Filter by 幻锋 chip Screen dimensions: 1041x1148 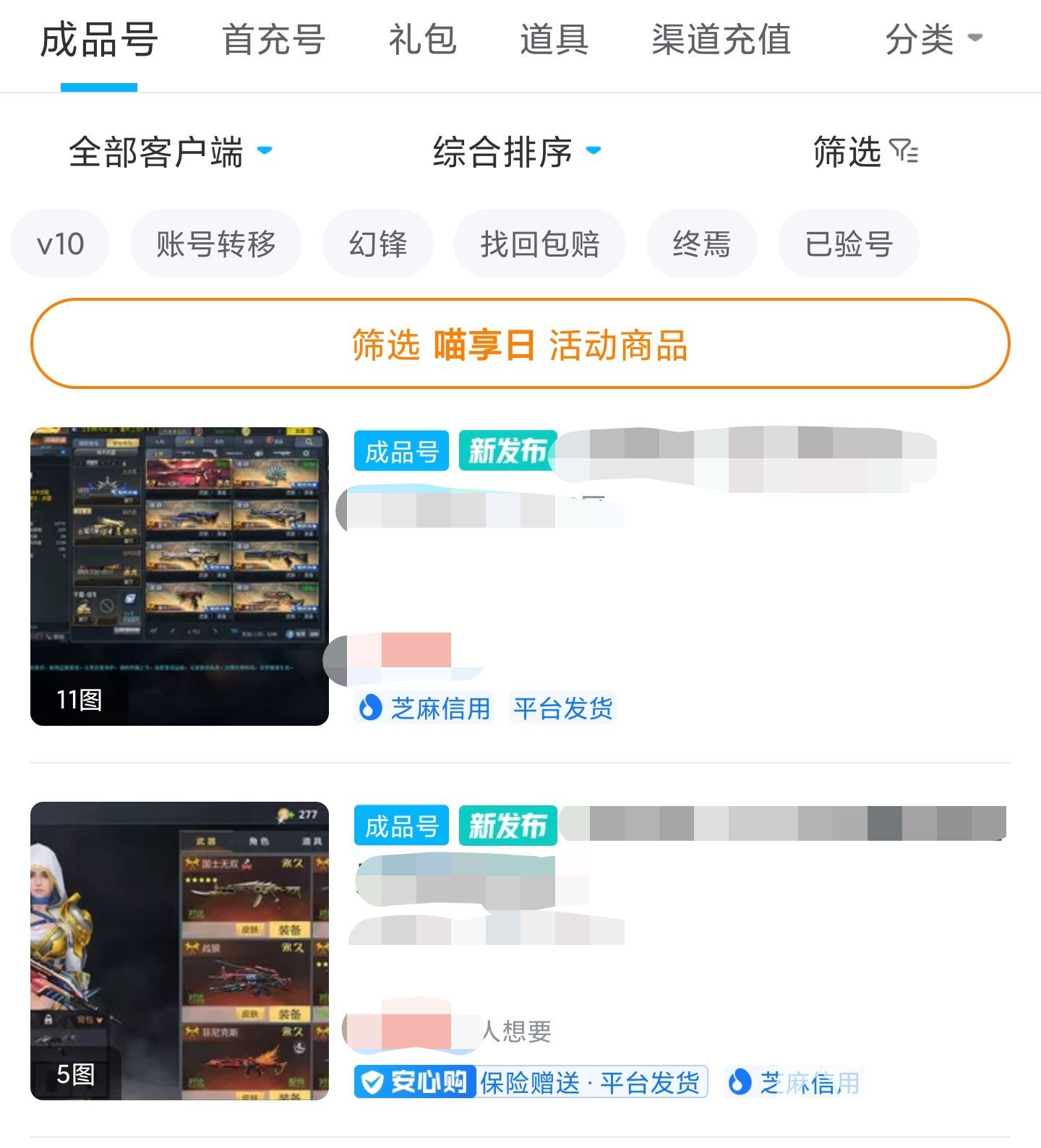[378, 244]
